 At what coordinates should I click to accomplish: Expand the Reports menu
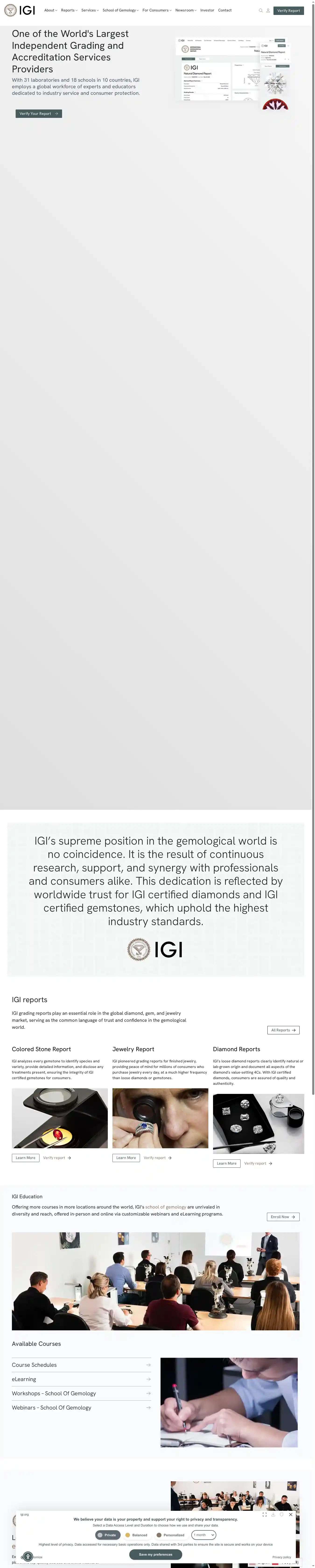coord(69,10)
